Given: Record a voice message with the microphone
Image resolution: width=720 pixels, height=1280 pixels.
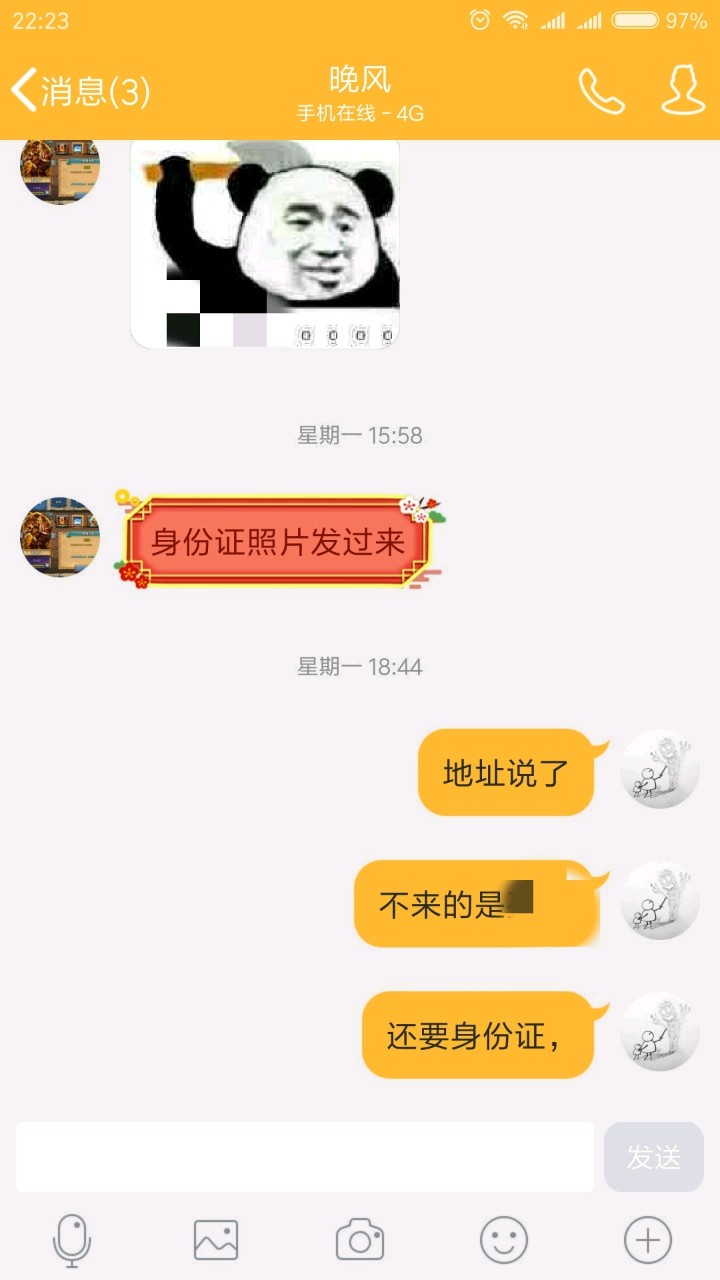Looking at the screenshot, I should pyautogui.click(x=72, y=1241).
